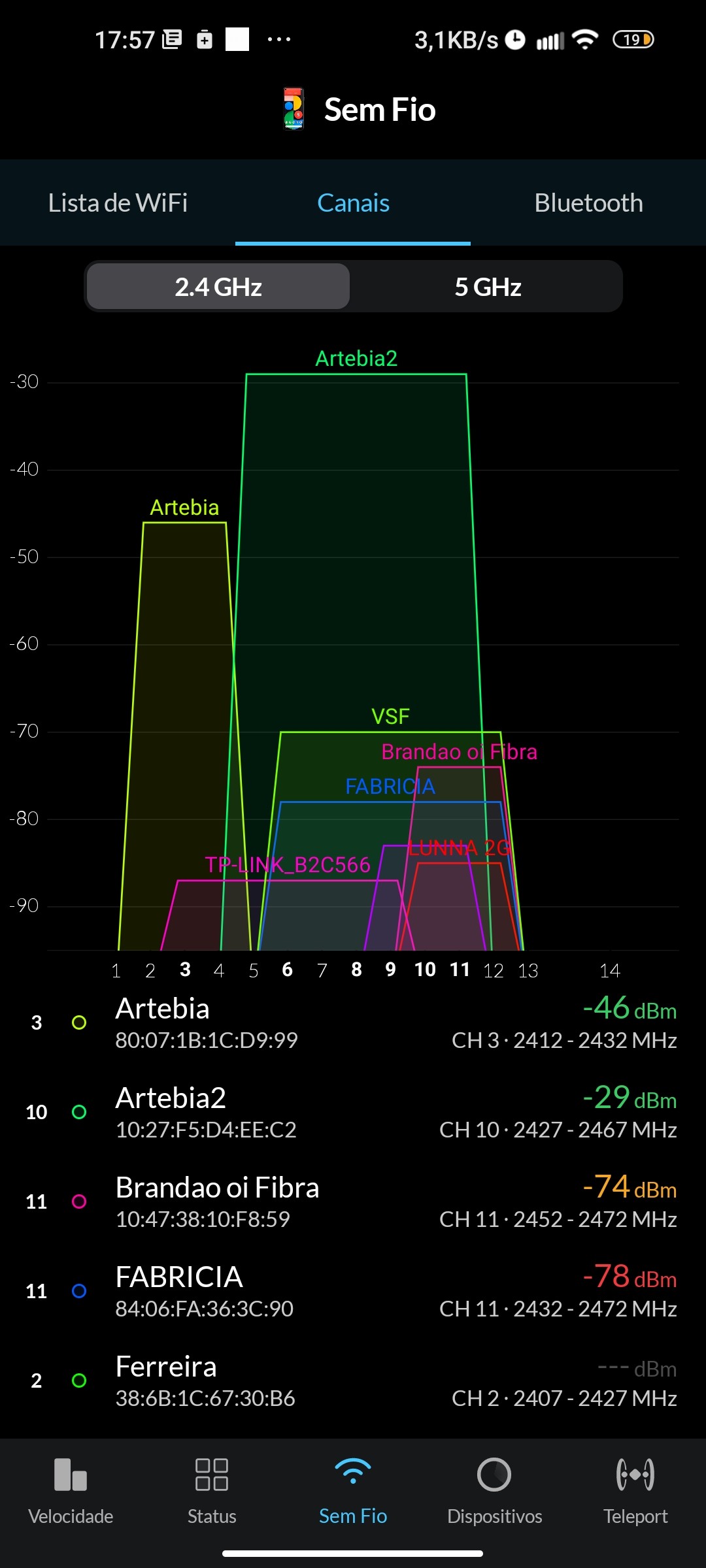Switch to the 5 GHz band

[x=488, y=287]
